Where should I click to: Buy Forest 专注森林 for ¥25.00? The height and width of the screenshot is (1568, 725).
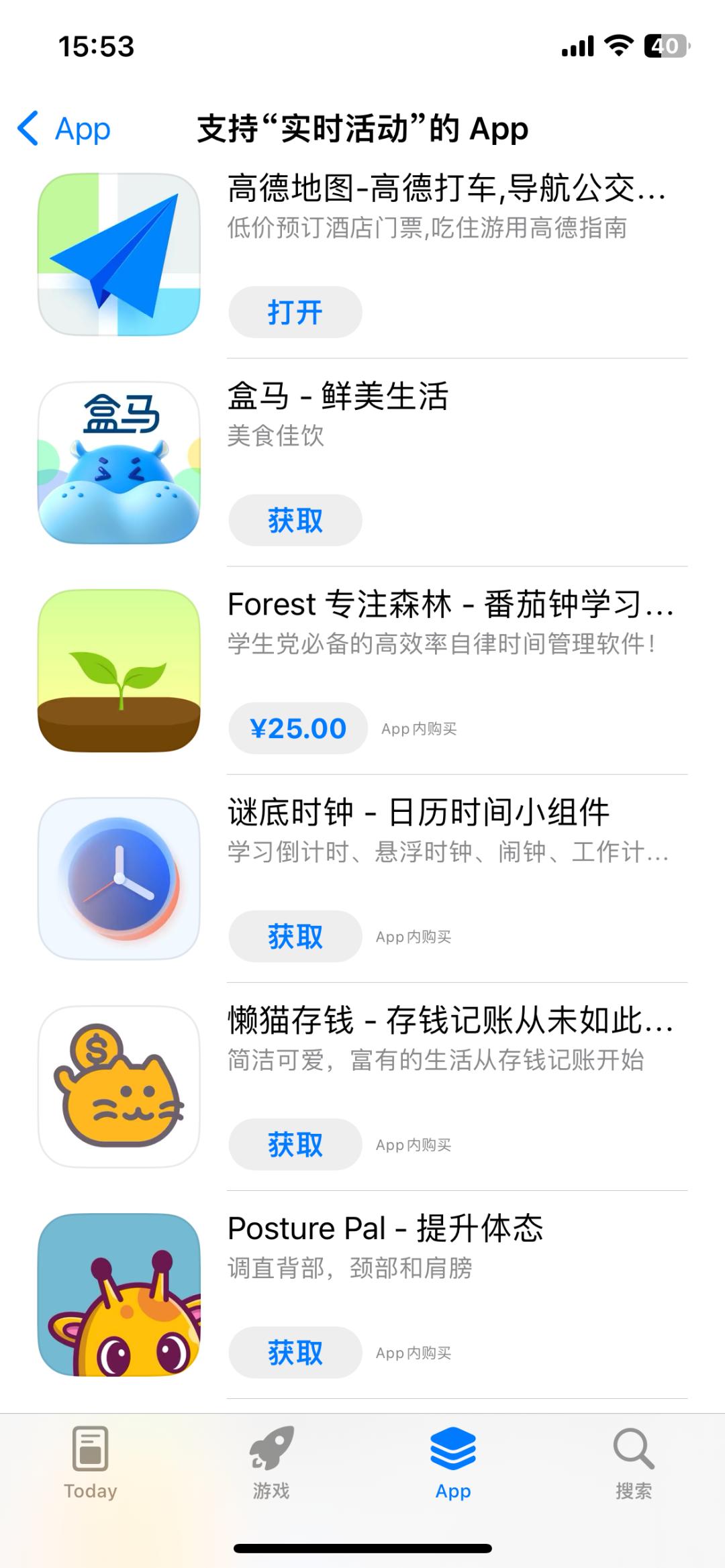click(x=297, y=728)
